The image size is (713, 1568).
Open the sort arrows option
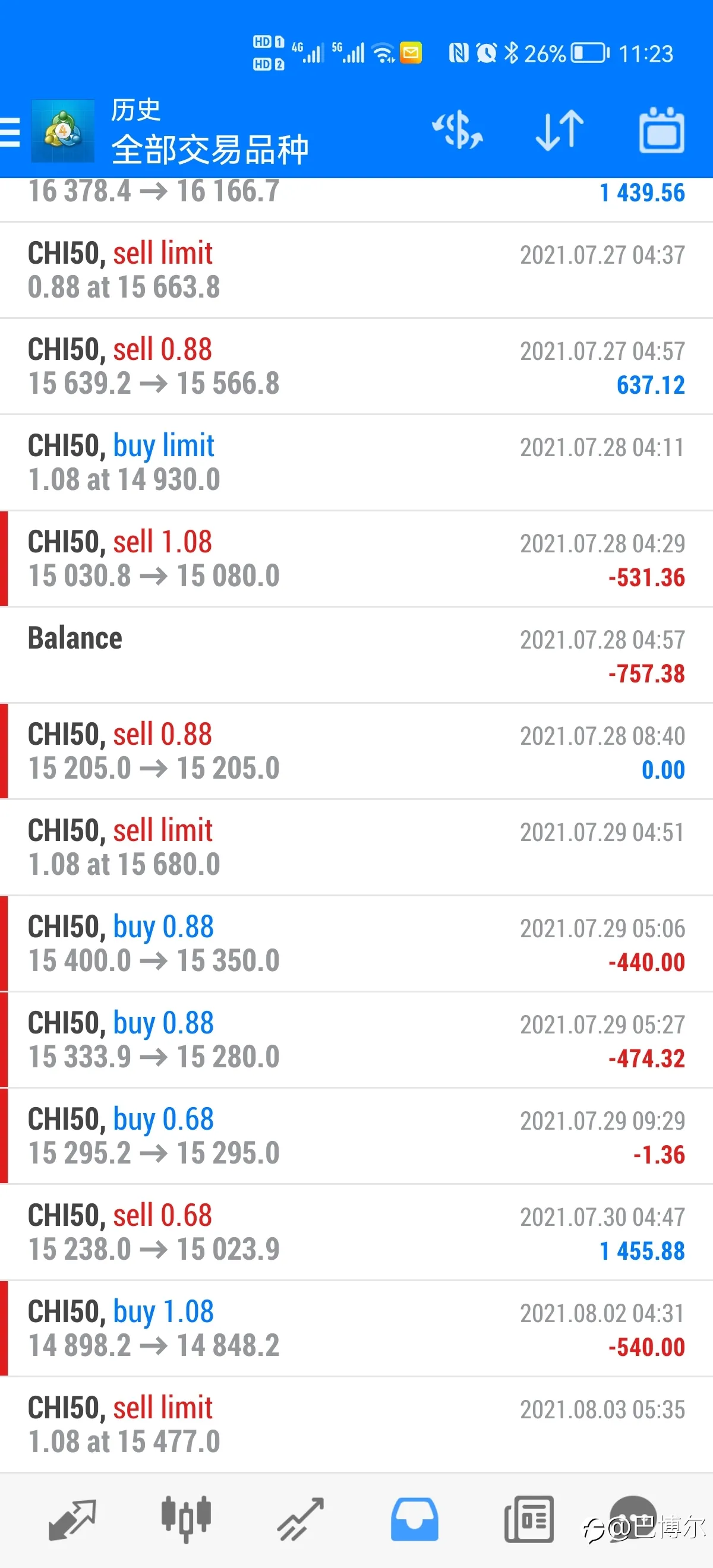[560, 129]
